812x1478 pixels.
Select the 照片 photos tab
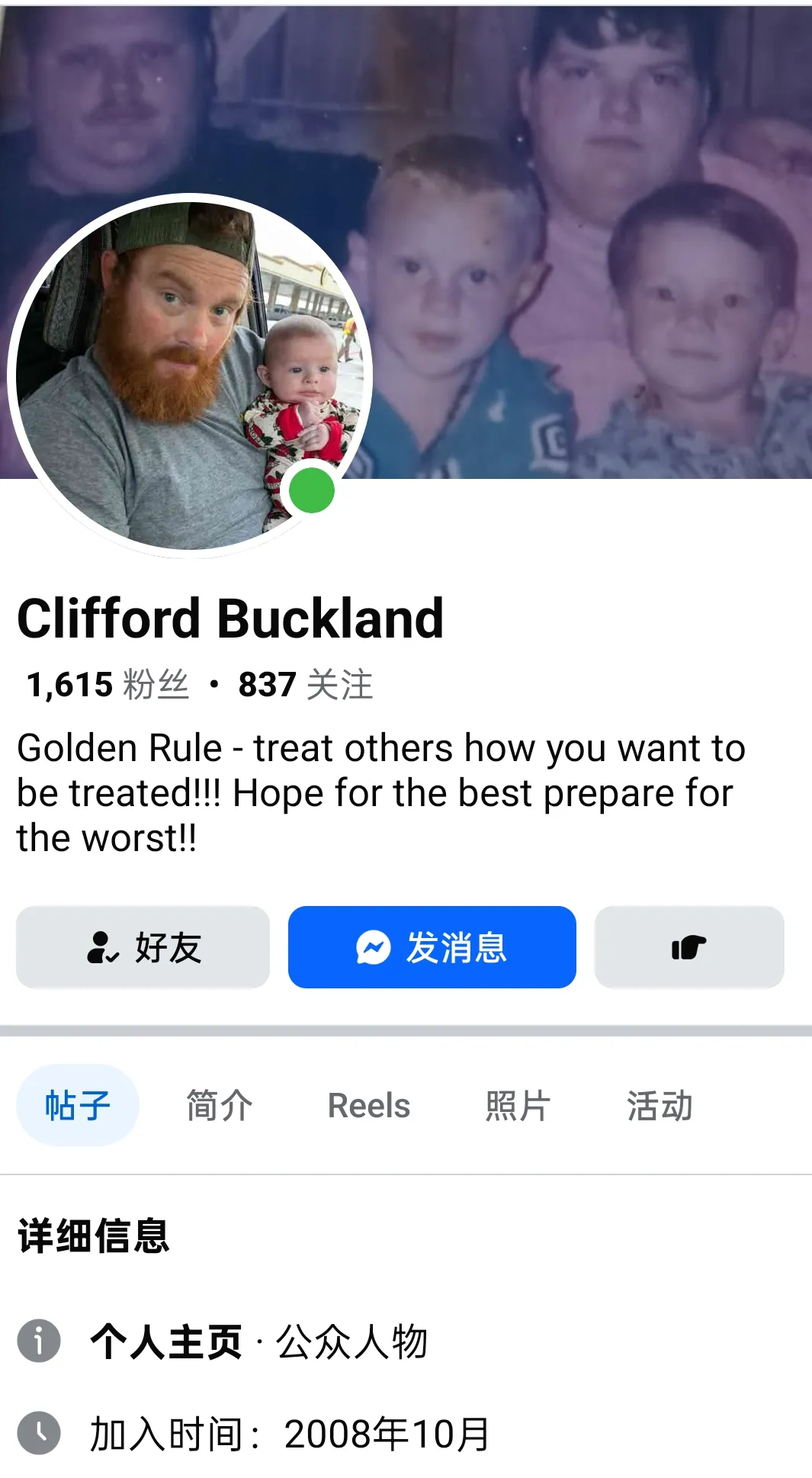[518, 1105]
